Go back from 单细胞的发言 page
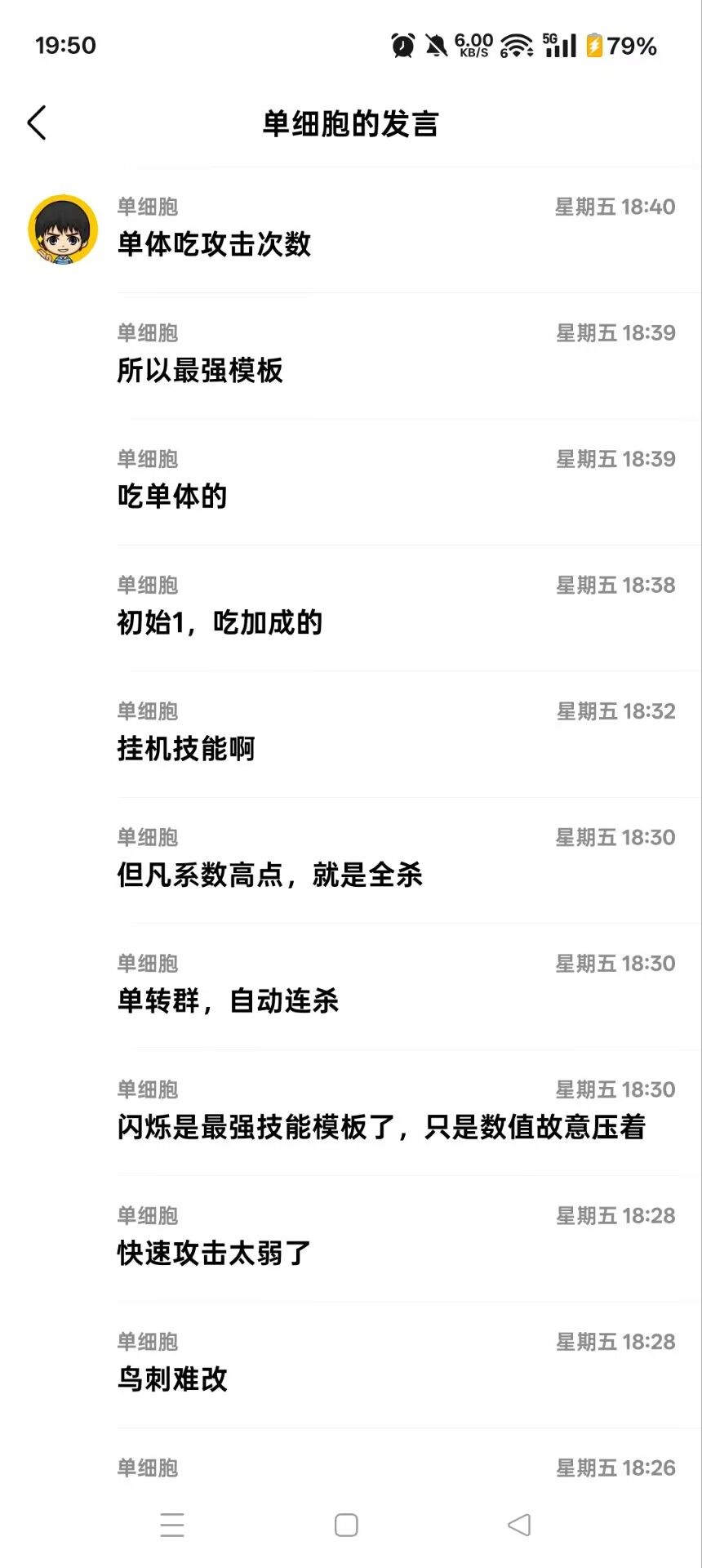This screenshot has width=702, height=1568. pyautogui.click(x=37, y=123)
